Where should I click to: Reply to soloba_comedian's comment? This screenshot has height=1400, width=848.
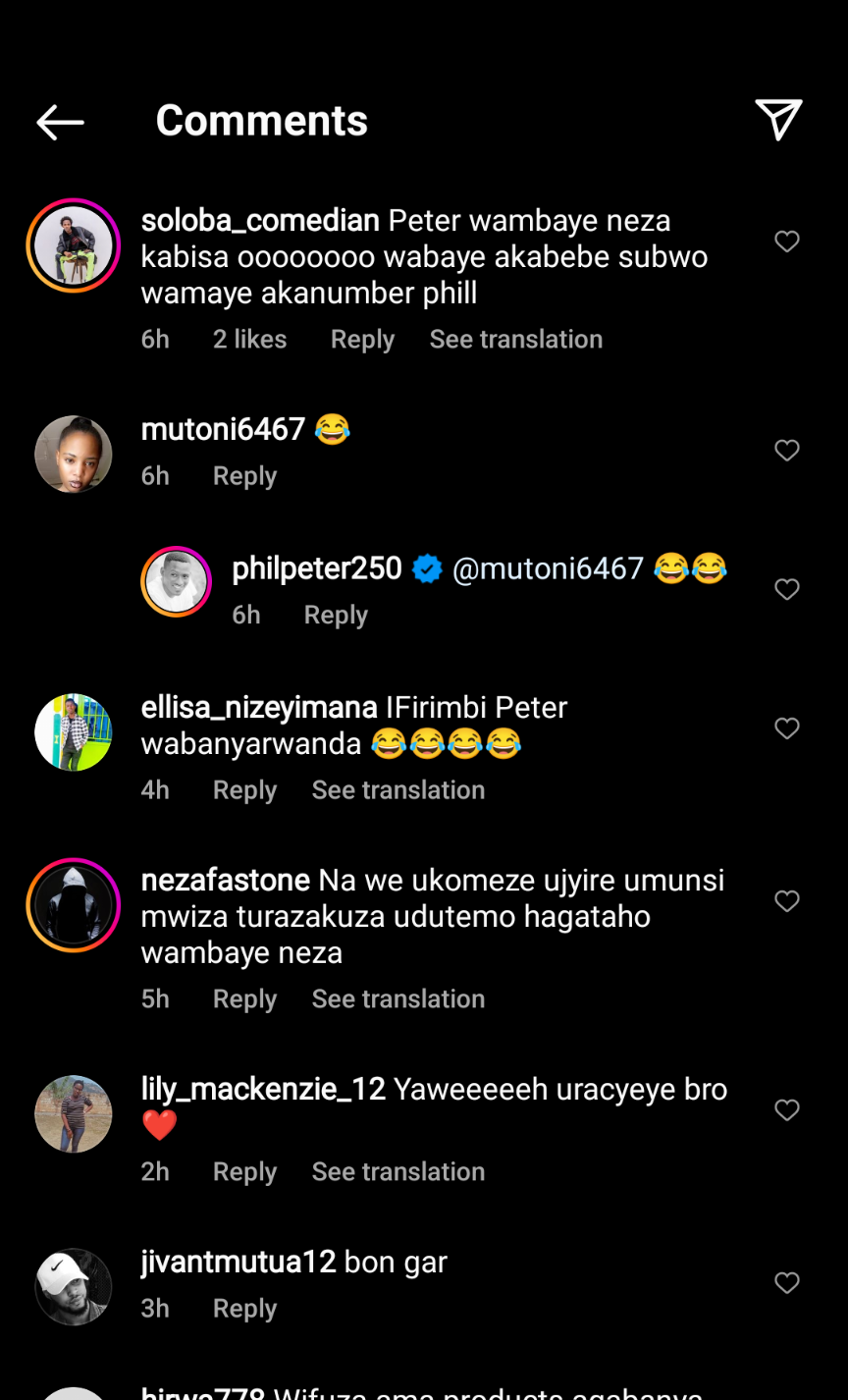(362, 340)
